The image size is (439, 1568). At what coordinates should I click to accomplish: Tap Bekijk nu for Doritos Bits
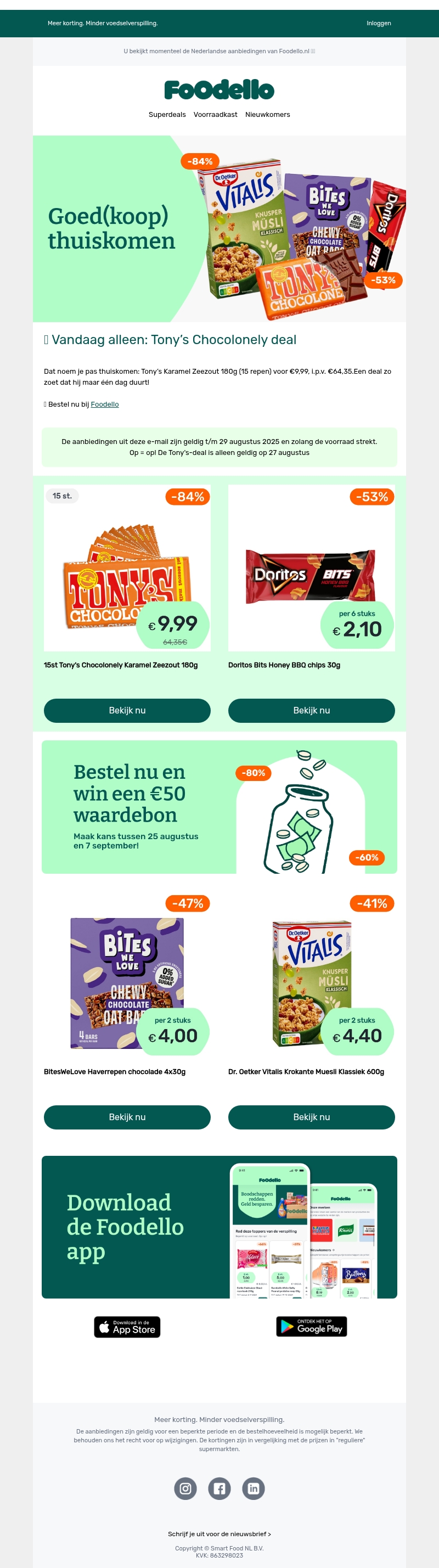311,710
